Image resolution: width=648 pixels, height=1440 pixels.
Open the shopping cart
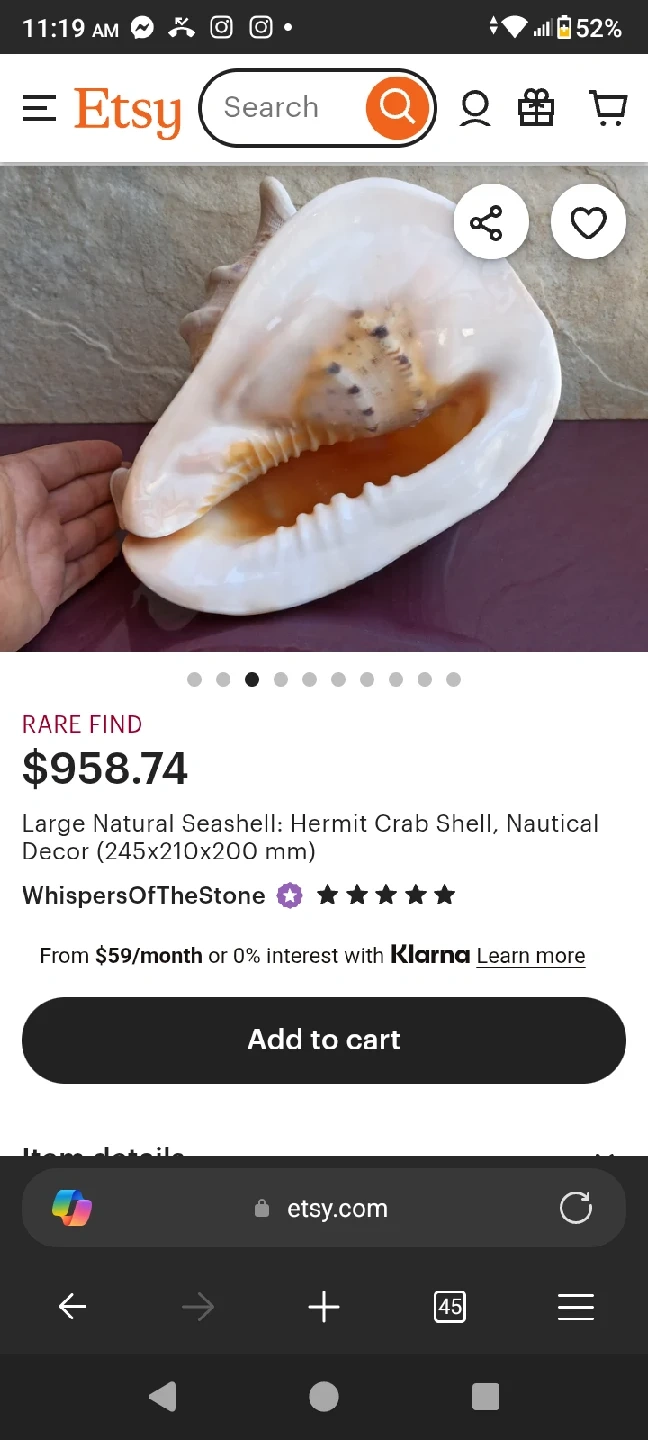[x=607, y=108]
